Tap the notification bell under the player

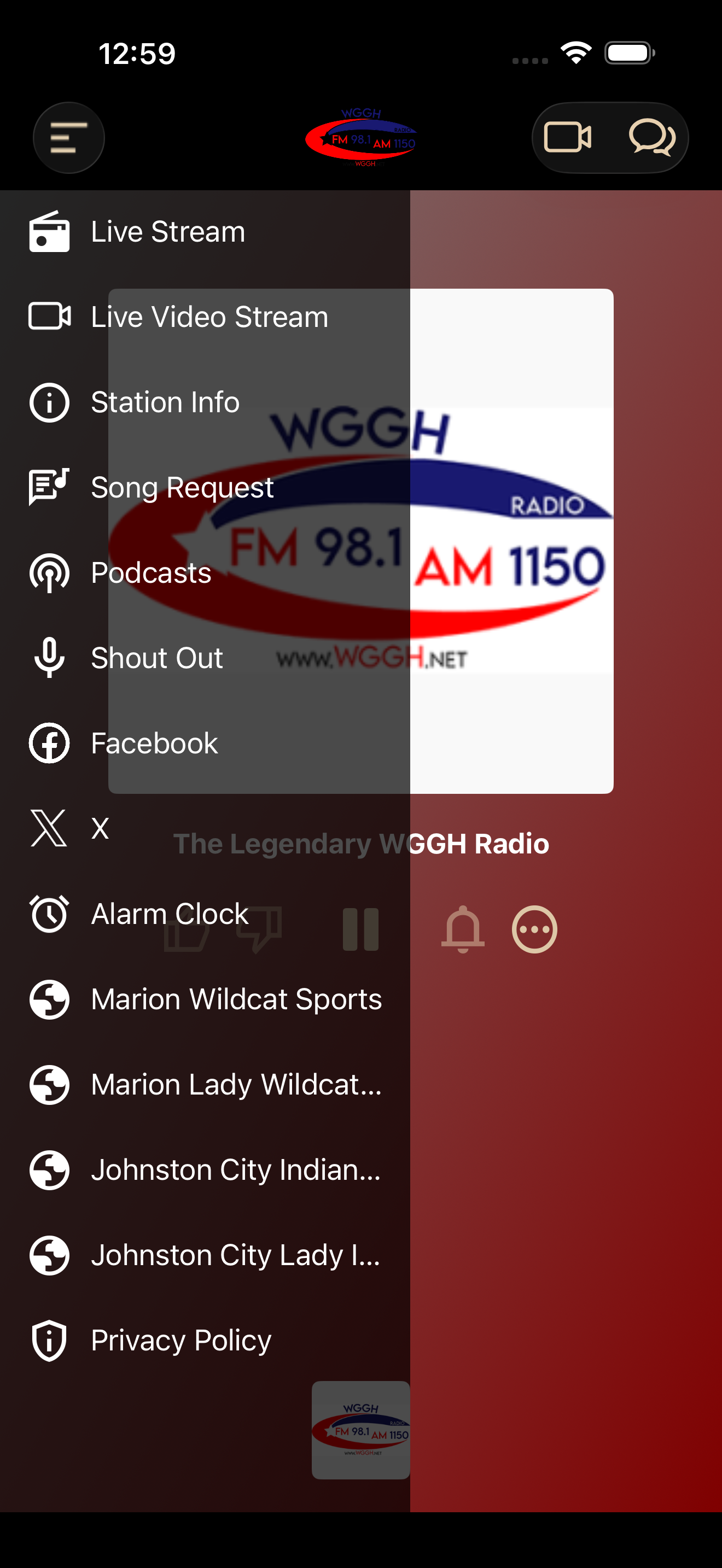tap(463, 929)
